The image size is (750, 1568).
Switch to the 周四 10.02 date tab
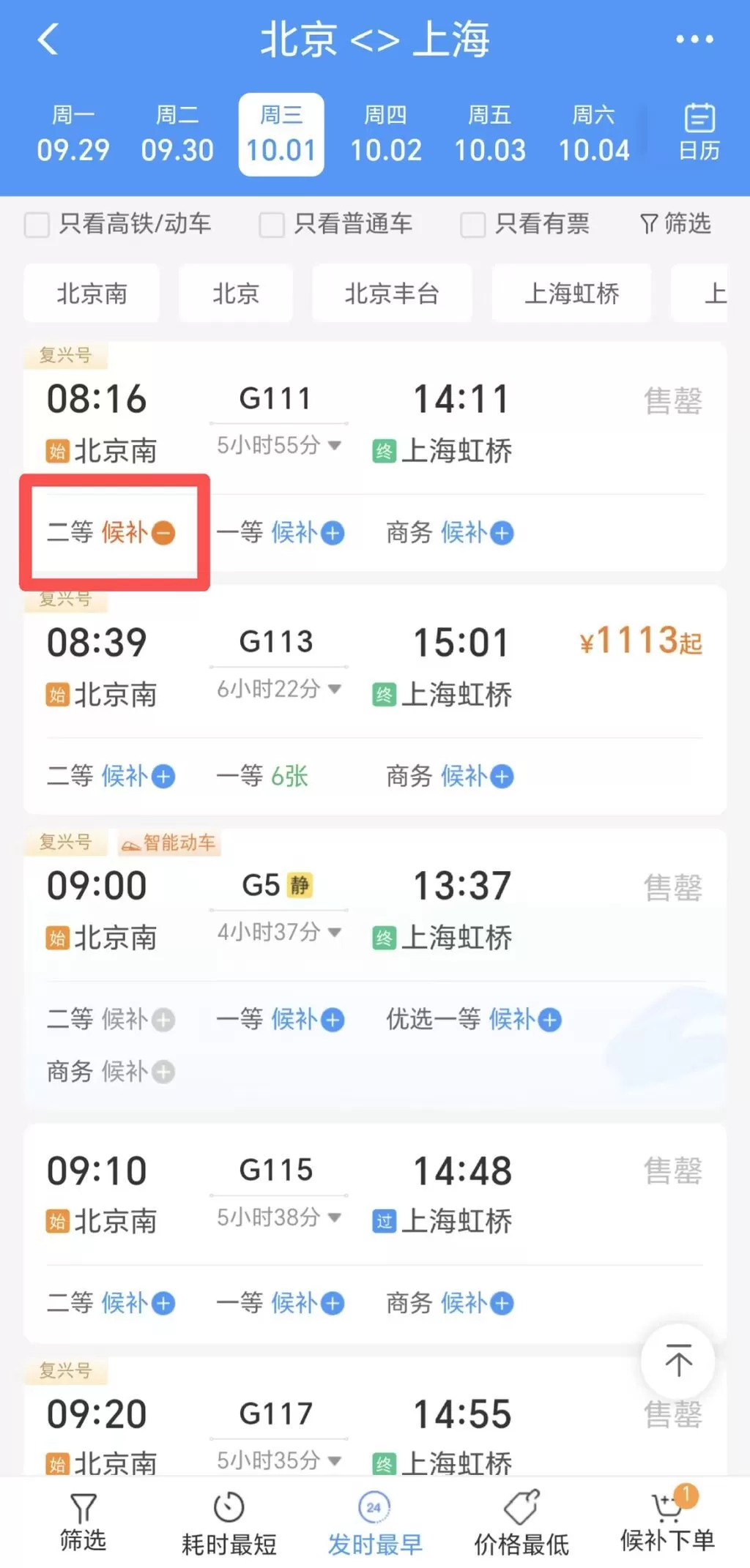click(x=386, y=133)
